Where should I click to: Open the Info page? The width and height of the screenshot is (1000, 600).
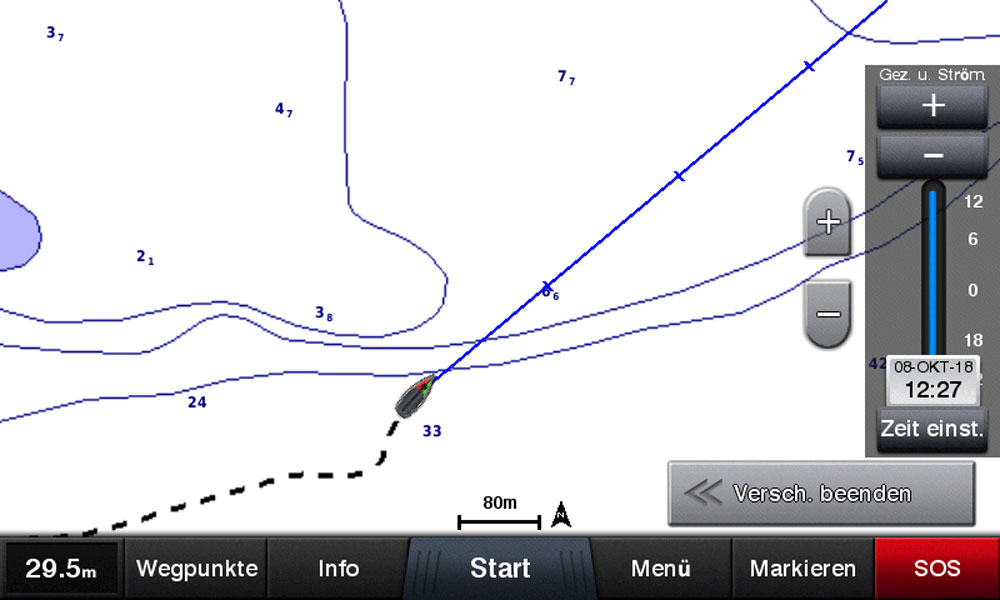coord(338,569)
